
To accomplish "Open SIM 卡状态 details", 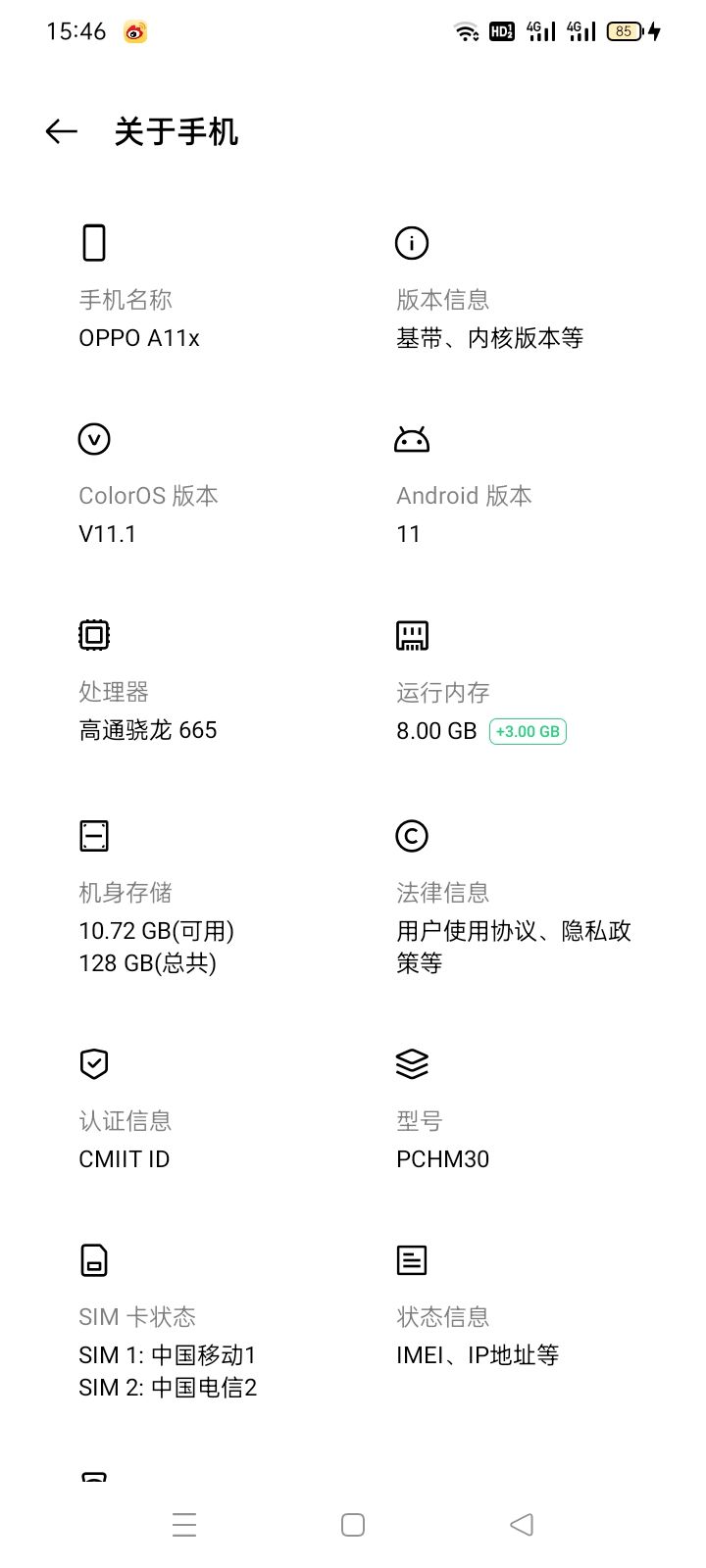I will tap(168, 1350).
